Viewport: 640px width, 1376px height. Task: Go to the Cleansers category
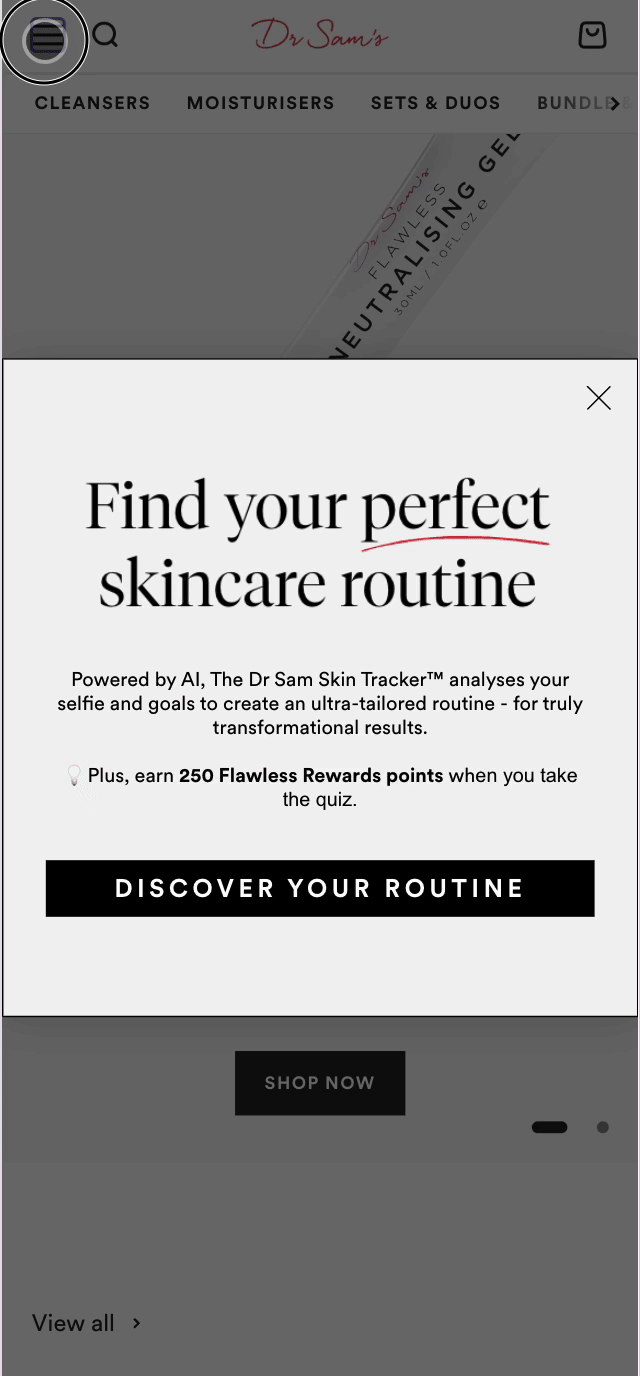click(92, 103)
